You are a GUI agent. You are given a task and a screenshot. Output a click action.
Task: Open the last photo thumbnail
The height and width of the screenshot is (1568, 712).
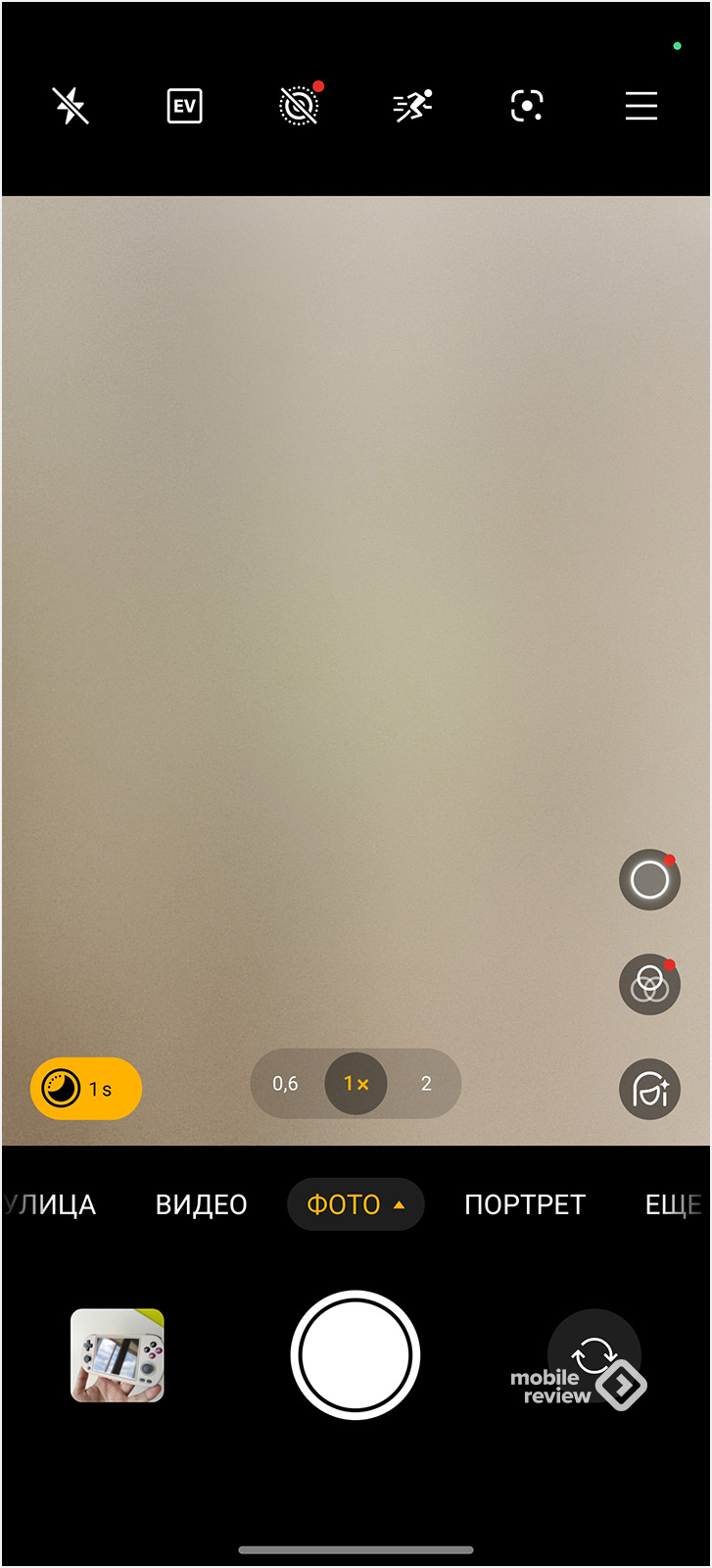[x=118, y=1355]
